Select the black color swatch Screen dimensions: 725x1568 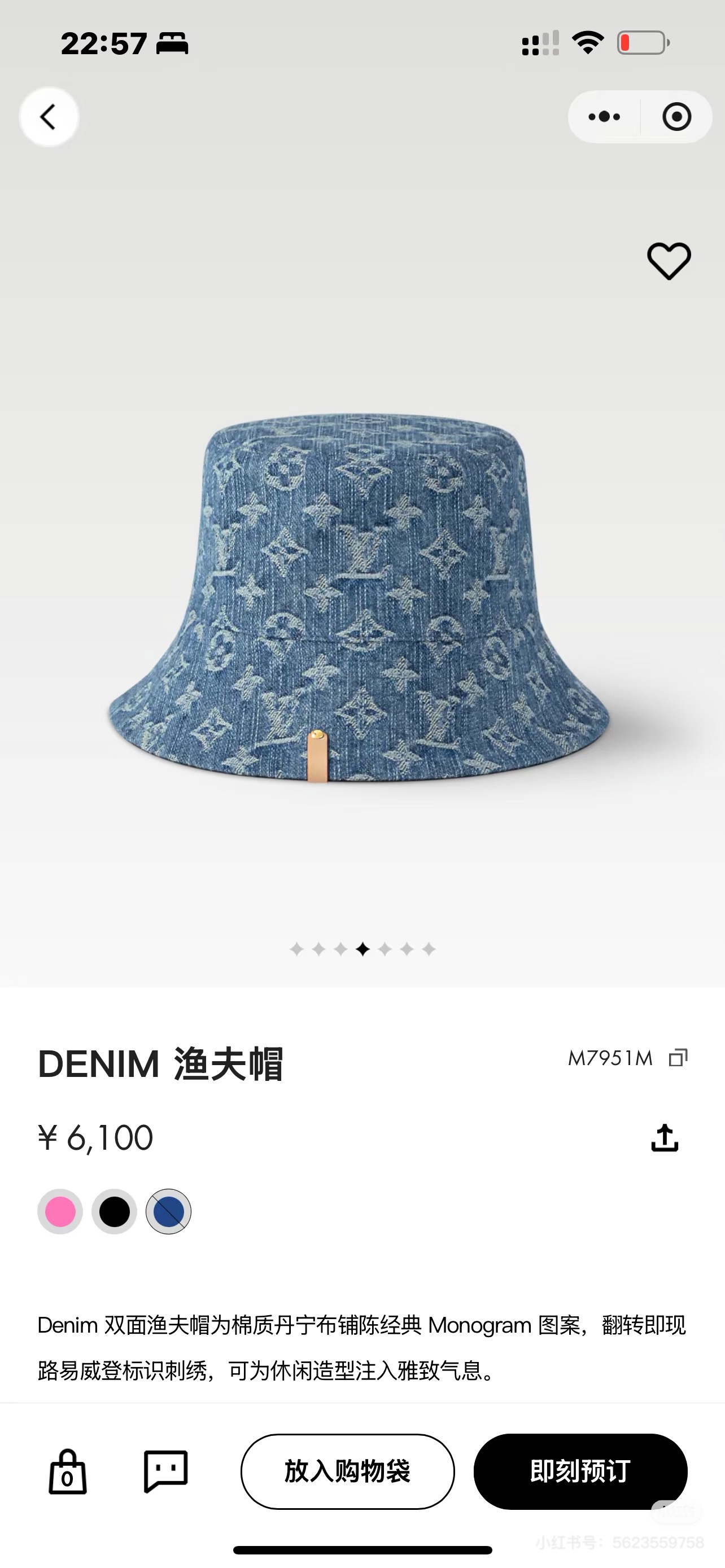[x=115, y=1211]
